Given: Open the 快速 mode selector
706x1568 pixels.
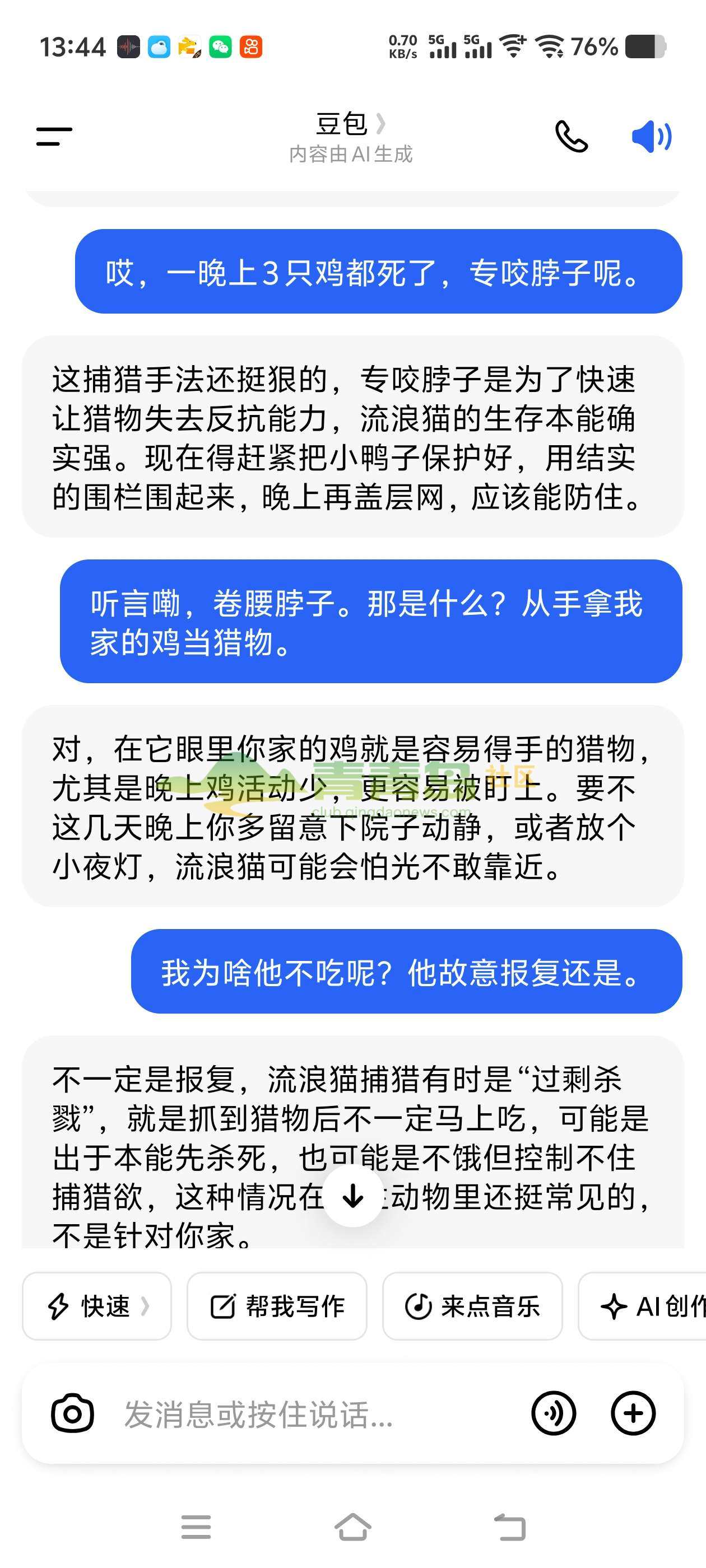Looking at the screenshot, I should point(97,1306).
